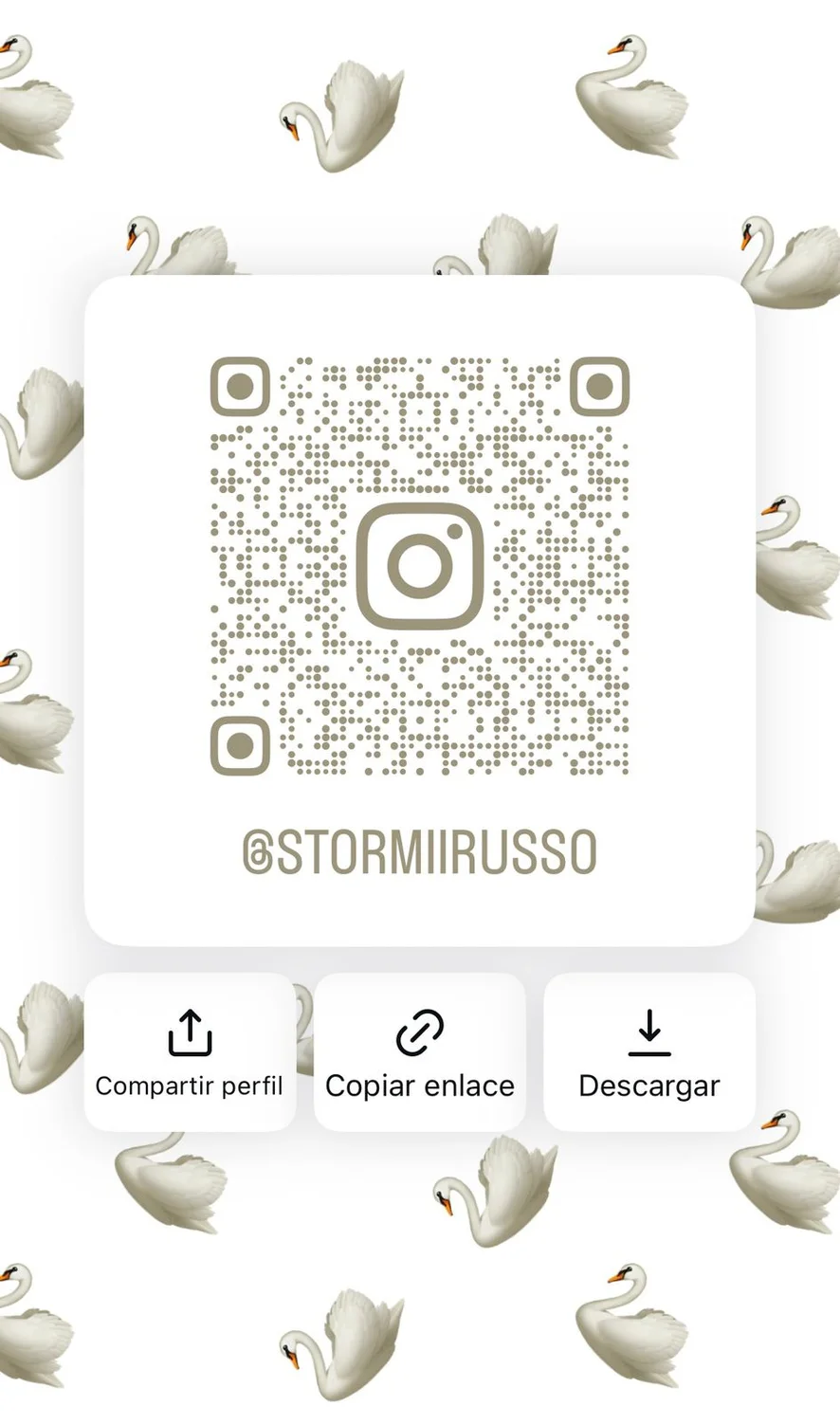This screenshot has width=840, height=1424.
Task: Tap Compartir perfil to share the profile
Action: 190,1052
